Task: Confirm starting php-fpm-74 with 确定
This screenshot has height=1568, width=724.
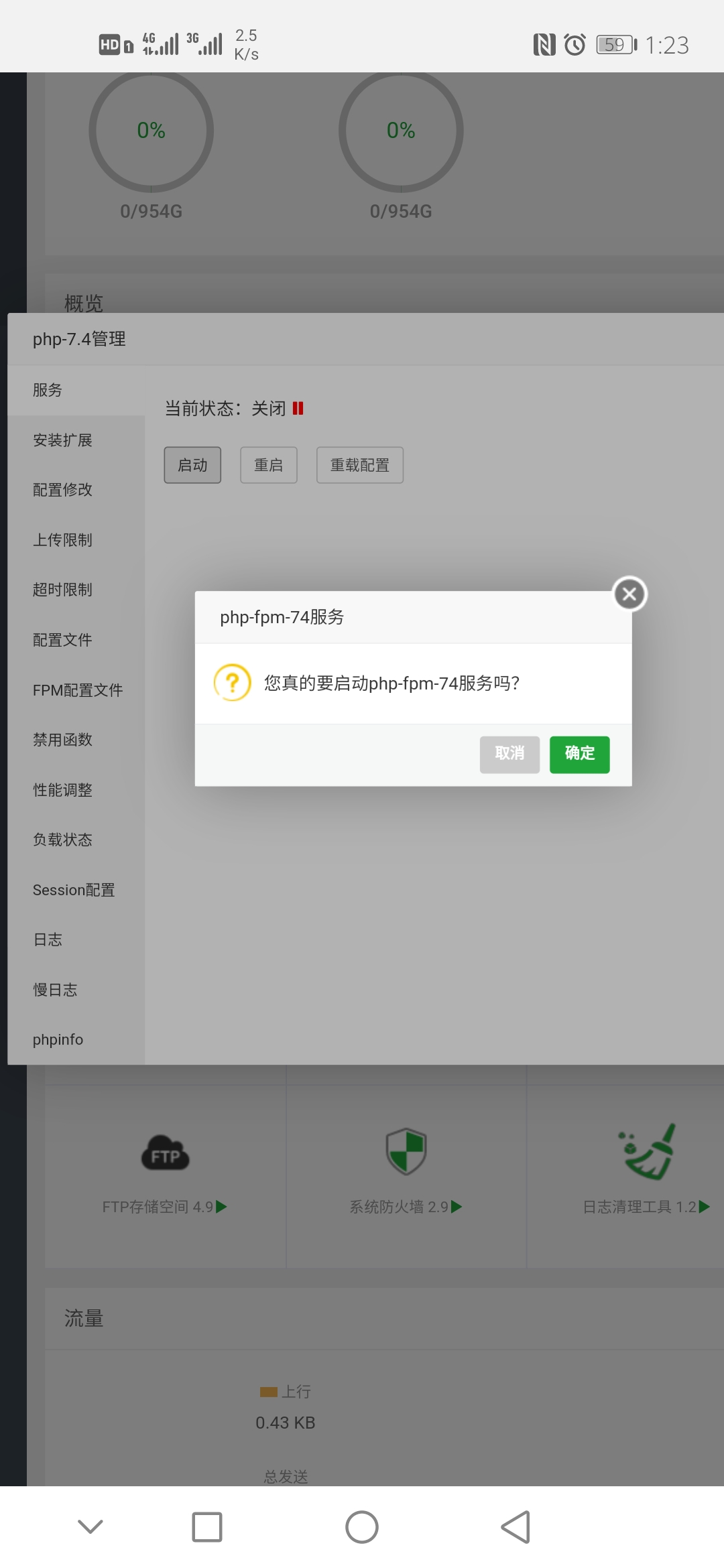Action: [579, 755]
